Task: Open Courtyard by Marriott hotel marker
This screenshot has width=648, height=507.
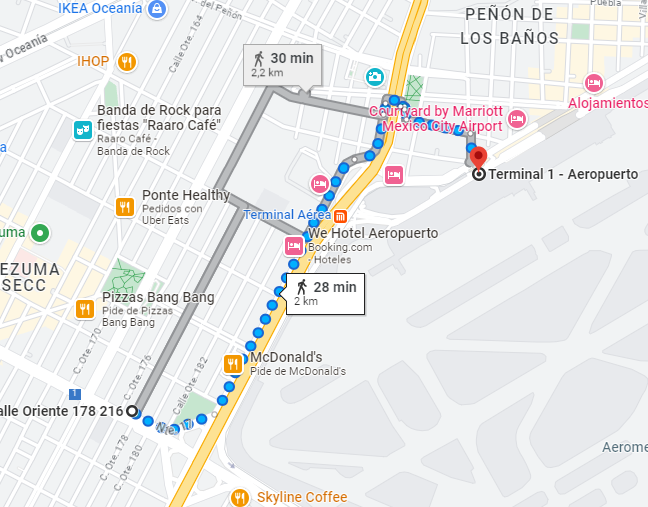Action: point(517,119)
